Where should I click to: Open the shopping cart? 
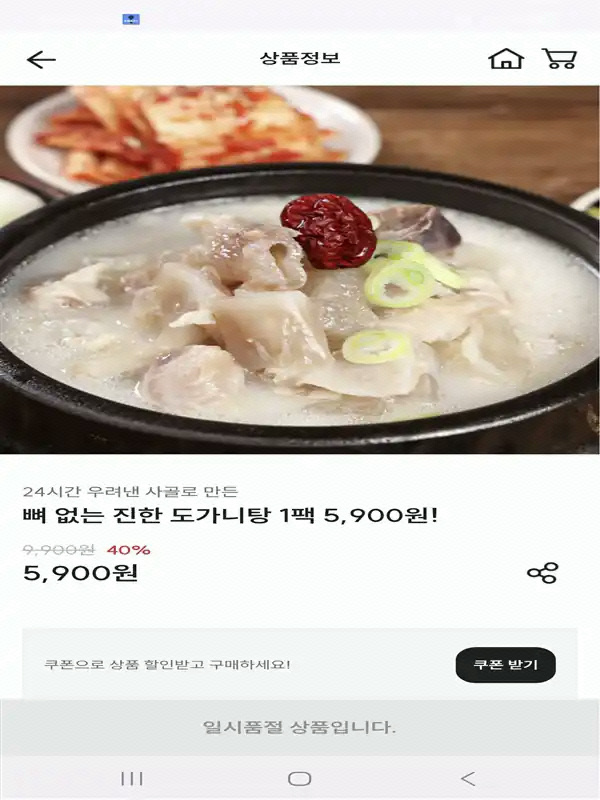(559, 59)
